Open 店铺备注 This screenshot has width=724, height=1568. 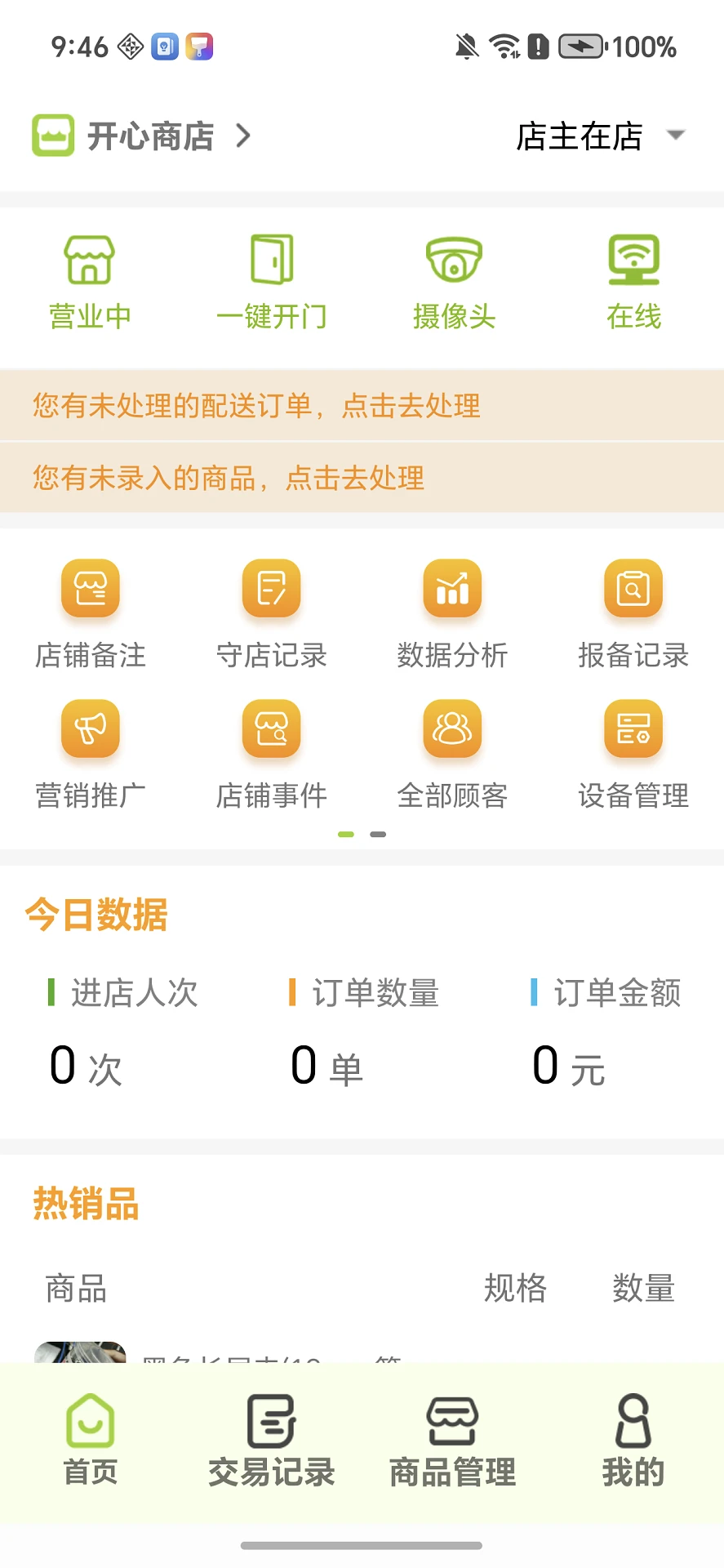(x=91, y=612)
